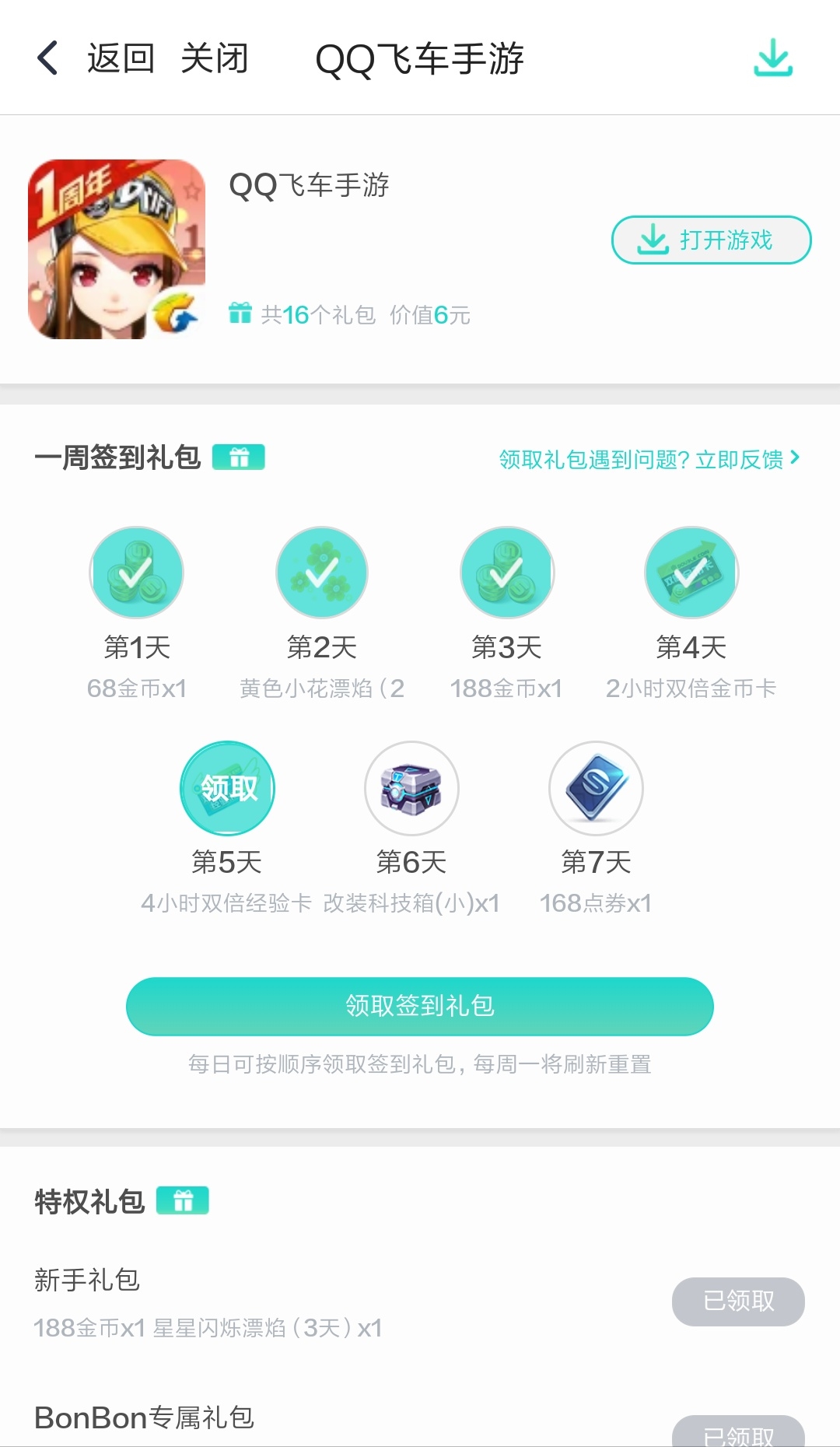Tap the checked 第4天 双倍金币卡 reward
The width and height of the screenshot is (840, 1447).
691,572
